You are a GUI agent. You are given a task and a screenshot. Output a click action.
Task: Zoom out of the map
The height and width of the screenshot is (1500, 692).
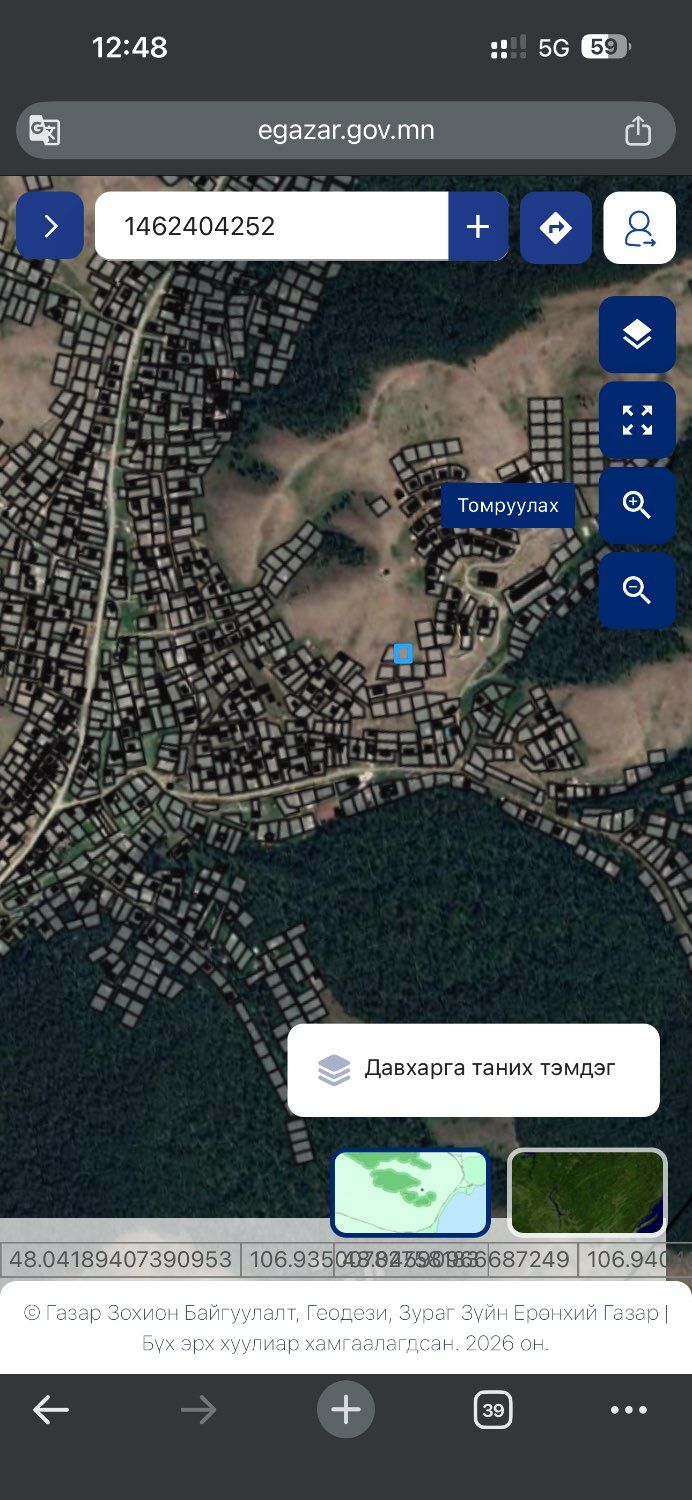(x=637, y=590)
